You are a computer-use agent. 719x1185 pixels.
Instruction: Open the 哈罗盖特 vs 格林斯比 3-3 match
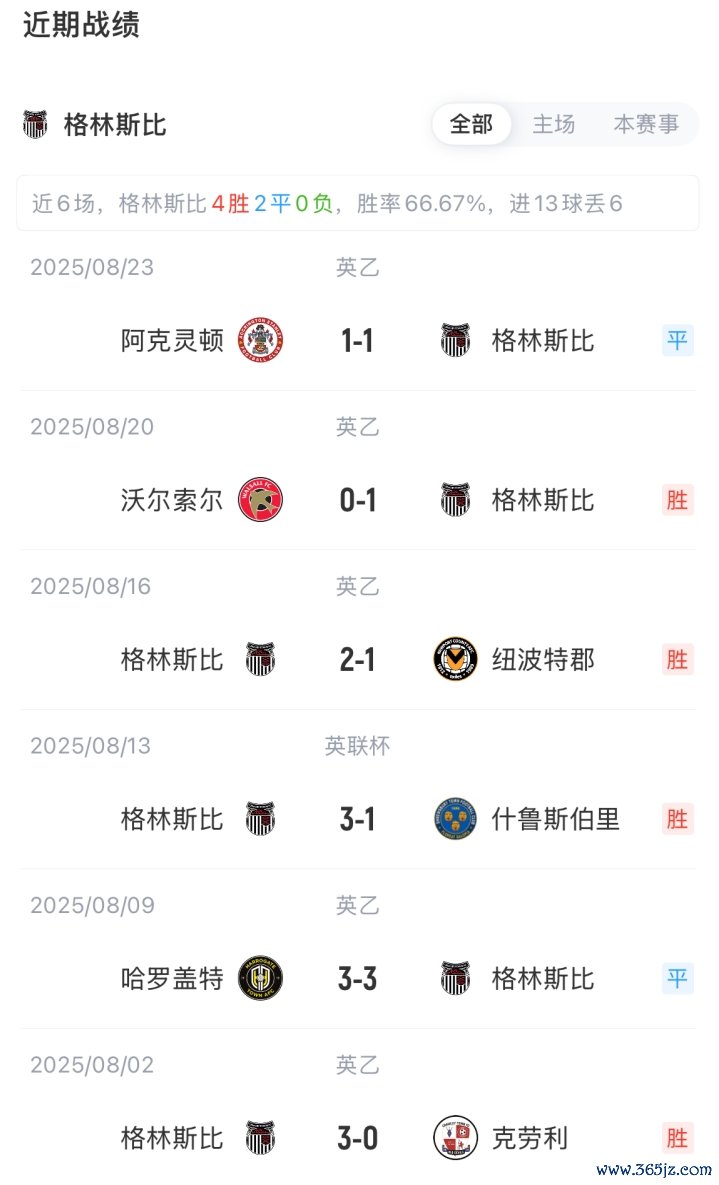[x=358, y=978]
